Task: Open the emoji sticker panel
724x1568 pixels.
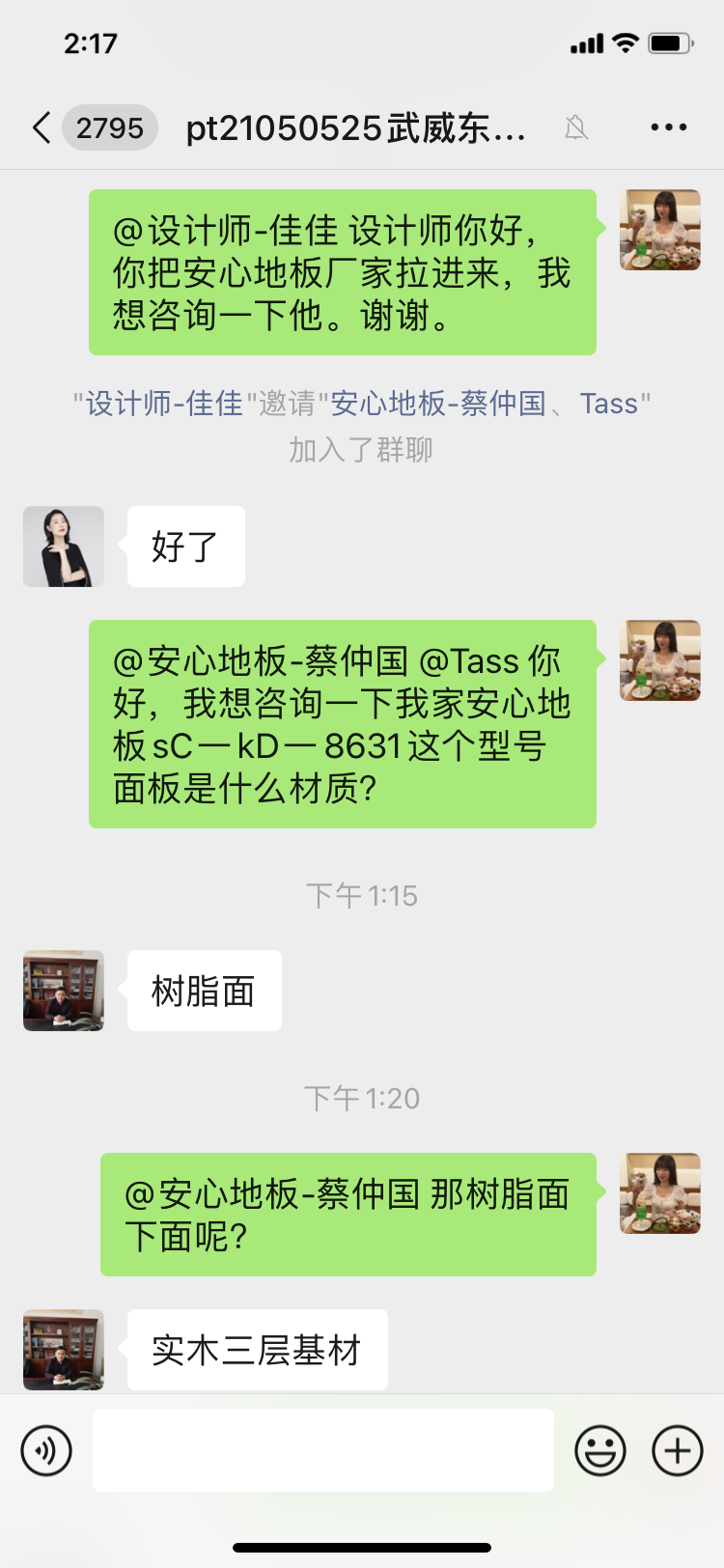Action: click(599, 1450)
